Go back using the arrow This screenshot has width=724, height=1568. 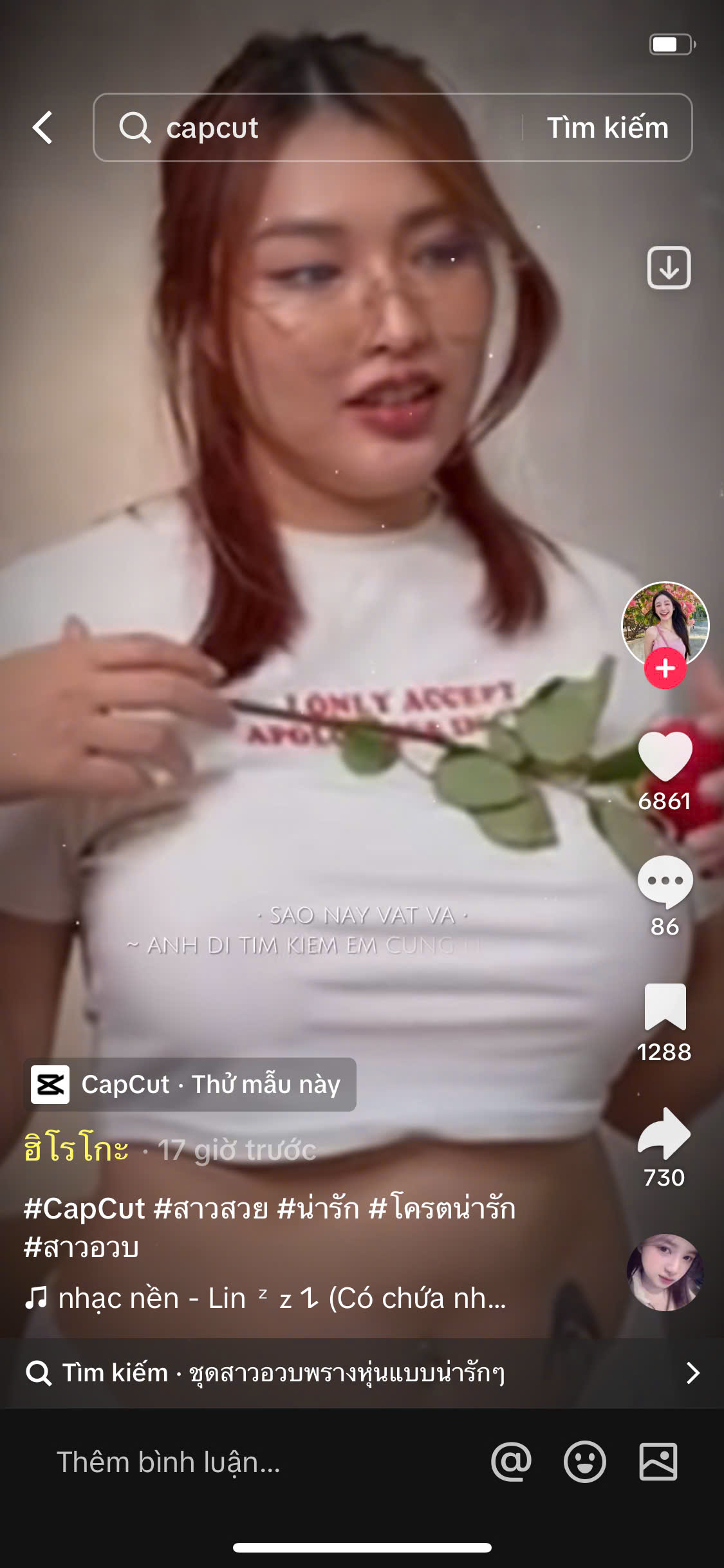point(43,127)
